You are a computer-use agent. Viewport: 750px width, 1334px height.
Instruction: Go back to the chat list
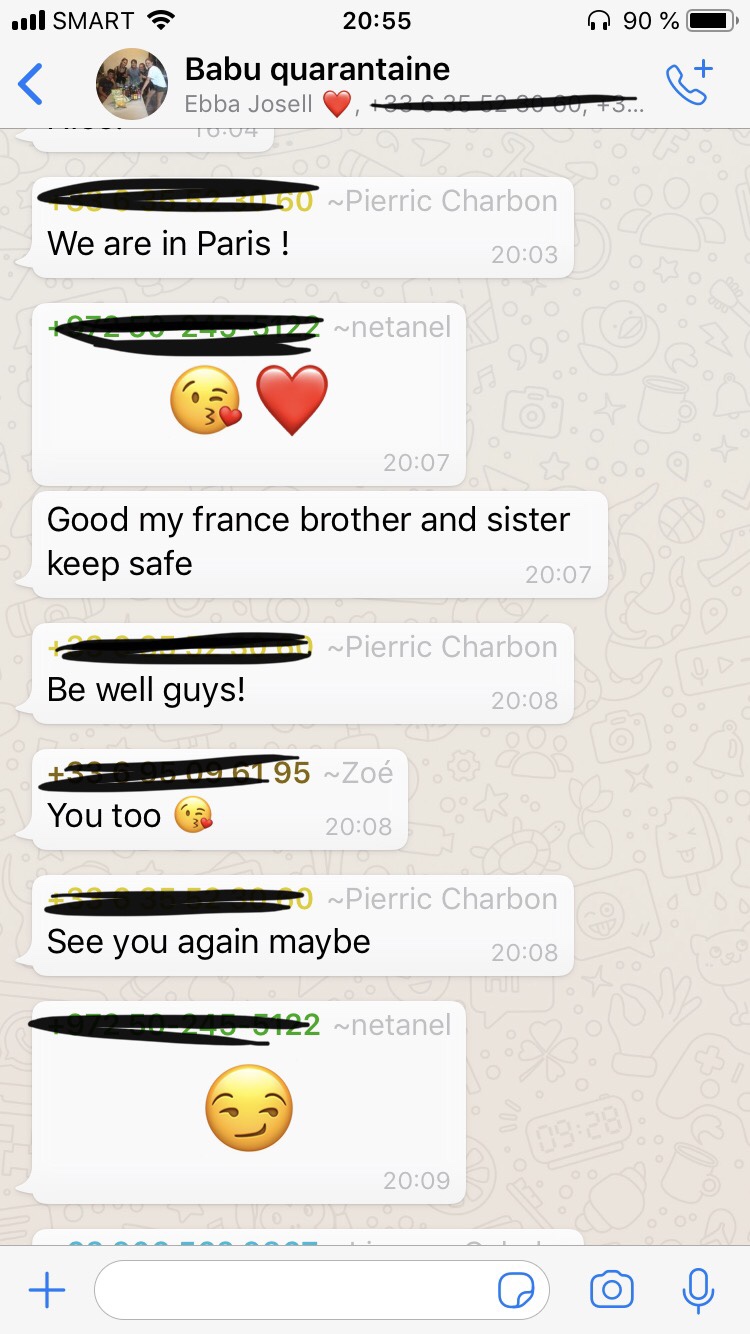(32, 84)
